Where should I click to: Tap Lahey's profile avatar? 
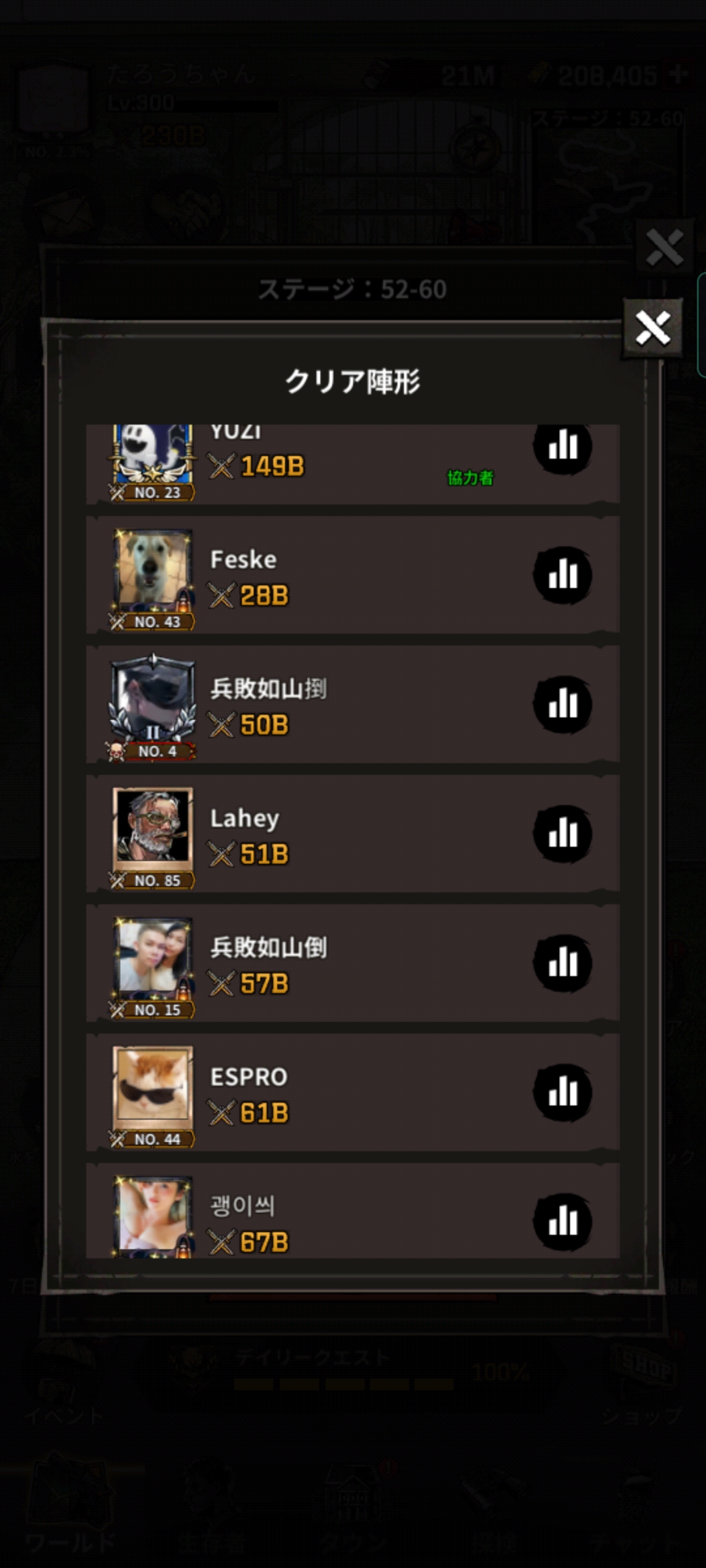(153, 828)
